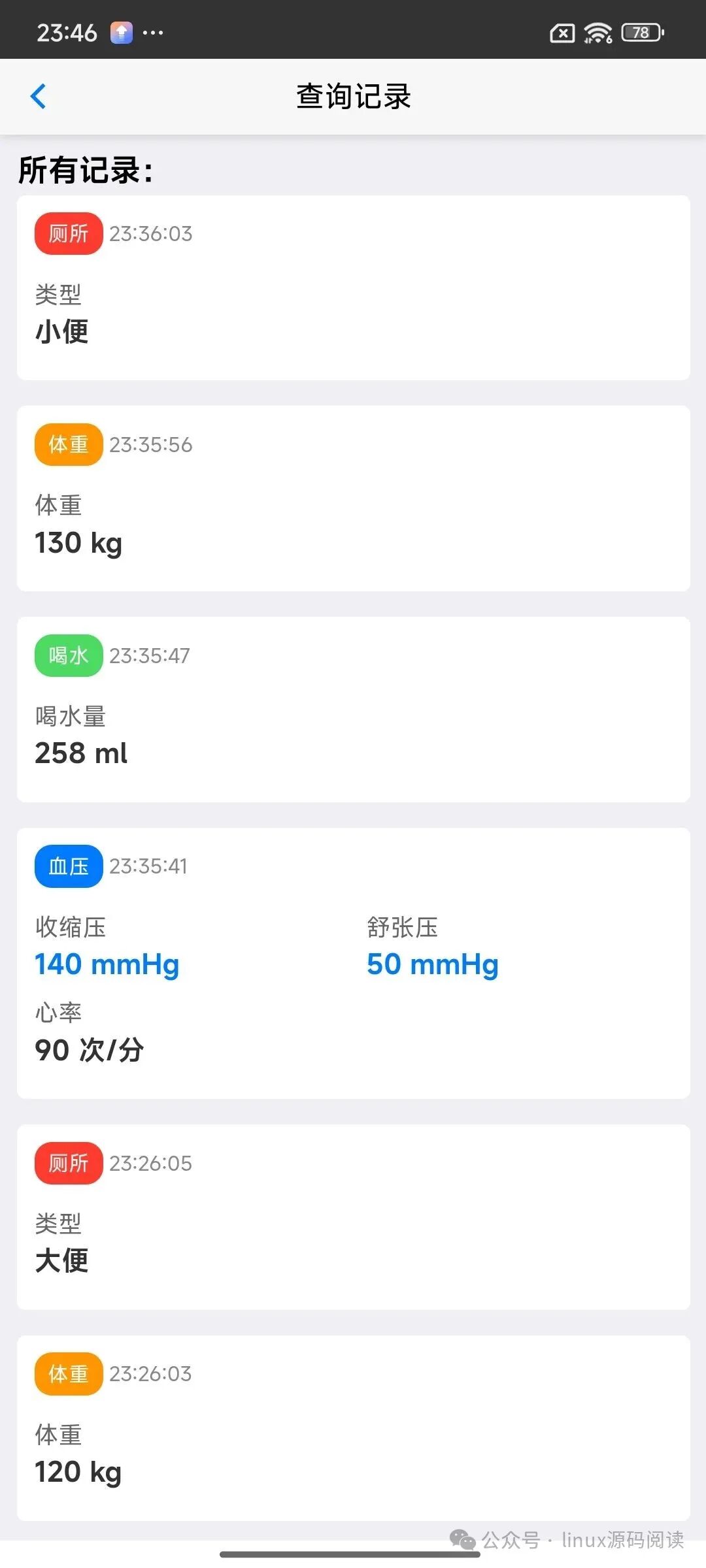Select the 体重 badge beside 23:26:03

pyautogui.click(x=67, y=1373)
